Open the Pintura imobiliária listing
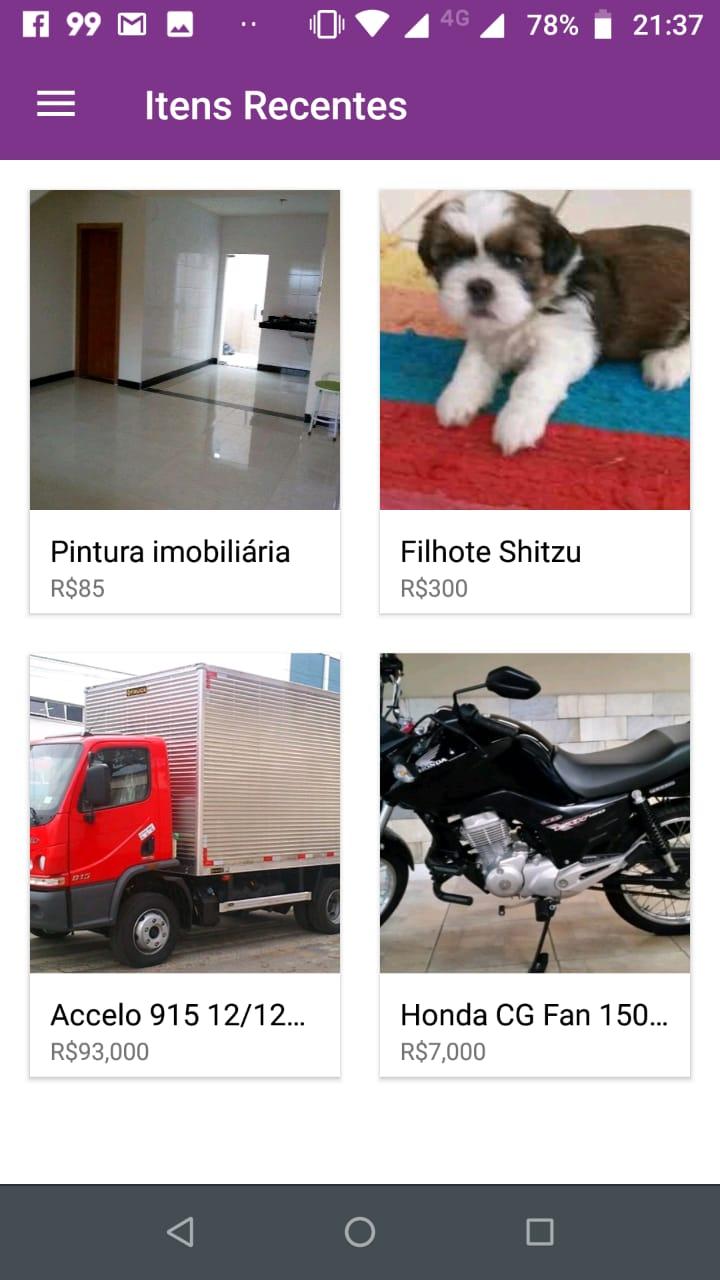 185,400
